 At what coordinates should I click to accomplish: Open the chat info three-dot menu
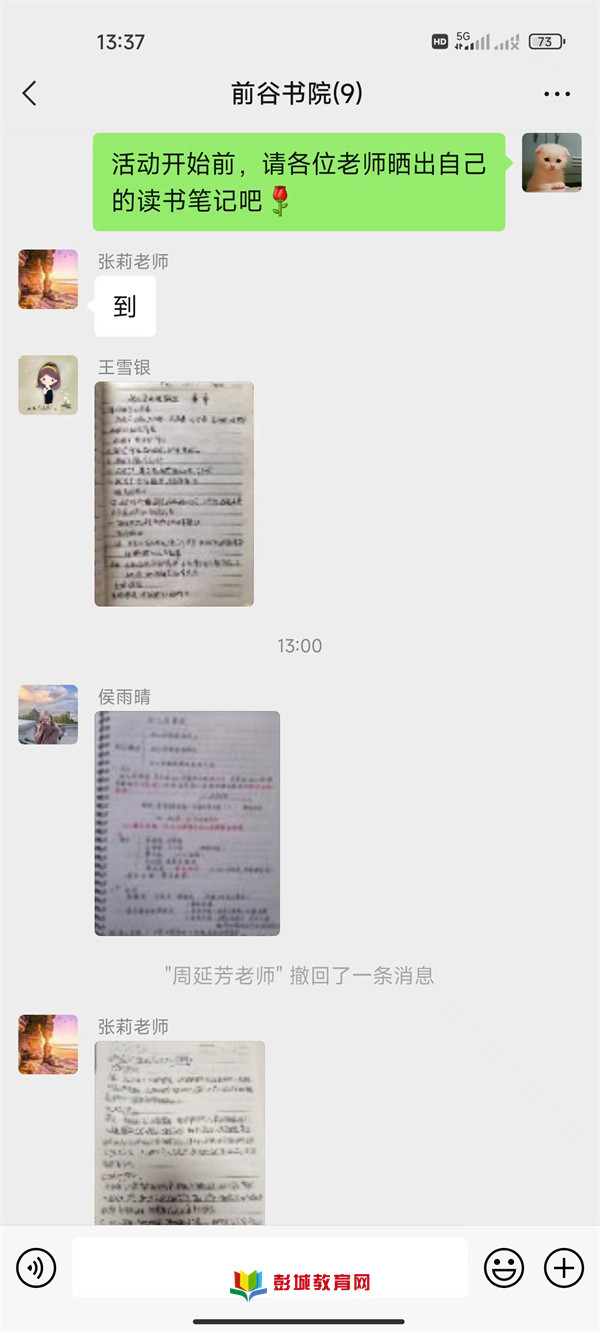point(556,94)
